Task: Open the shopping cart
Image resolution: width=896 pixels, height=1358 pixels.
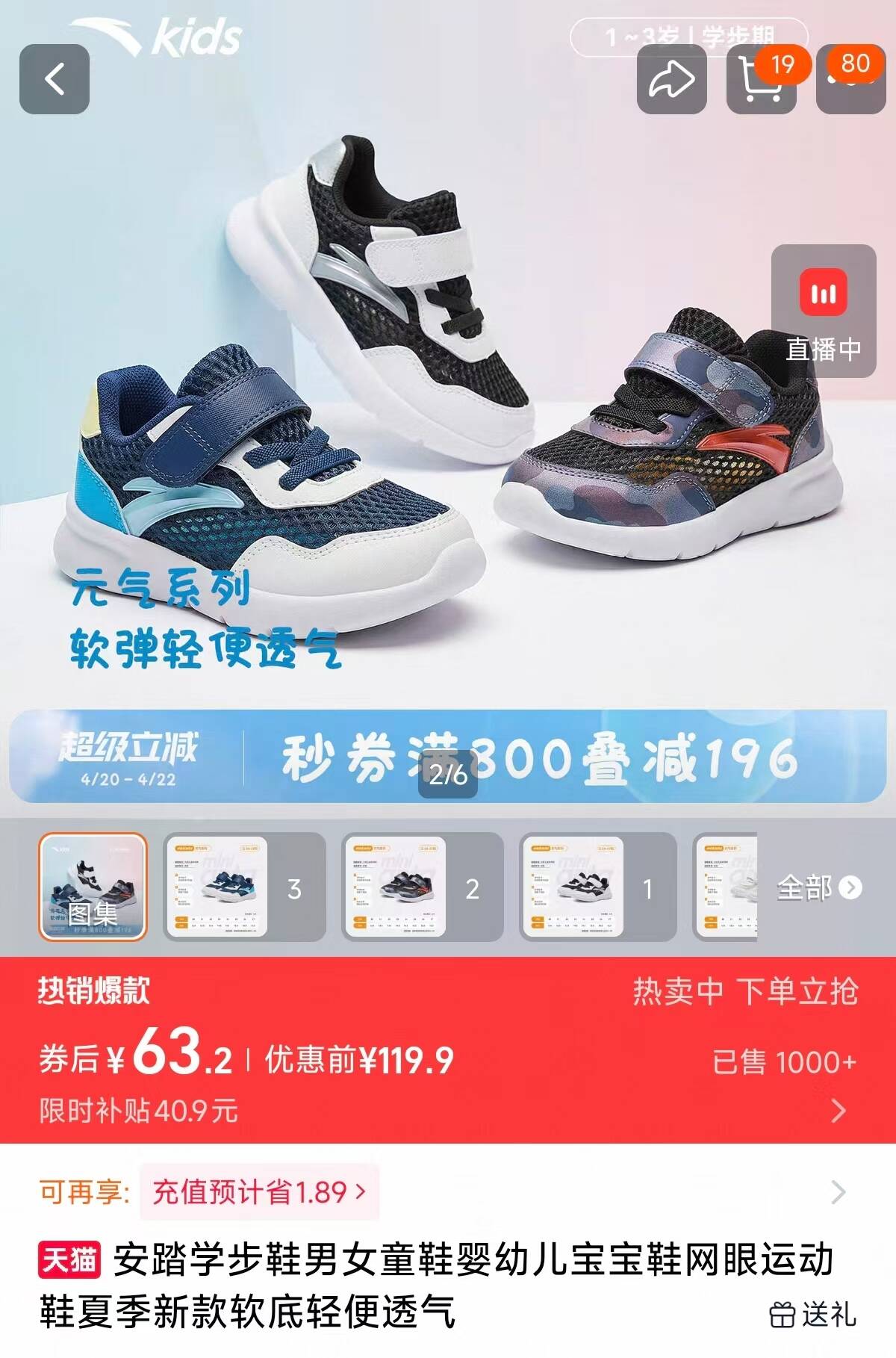Action: click(761, 79)
